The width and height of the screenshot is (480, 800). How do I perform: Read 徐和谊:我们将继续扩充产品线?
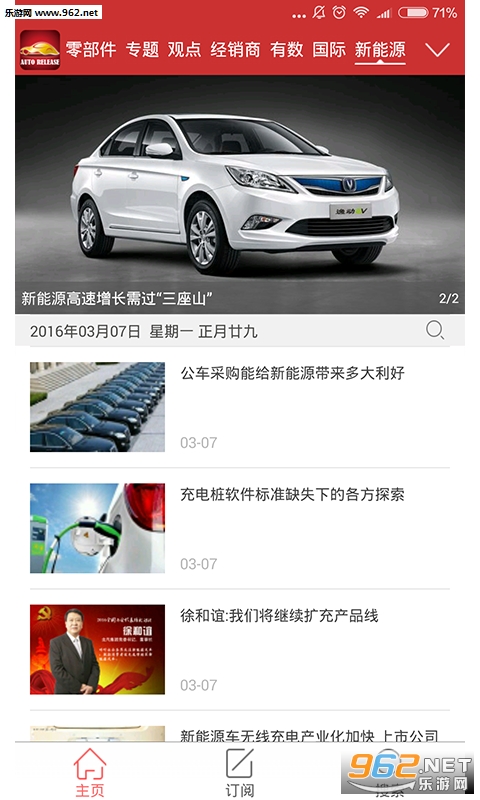click(x=240, y=649)
